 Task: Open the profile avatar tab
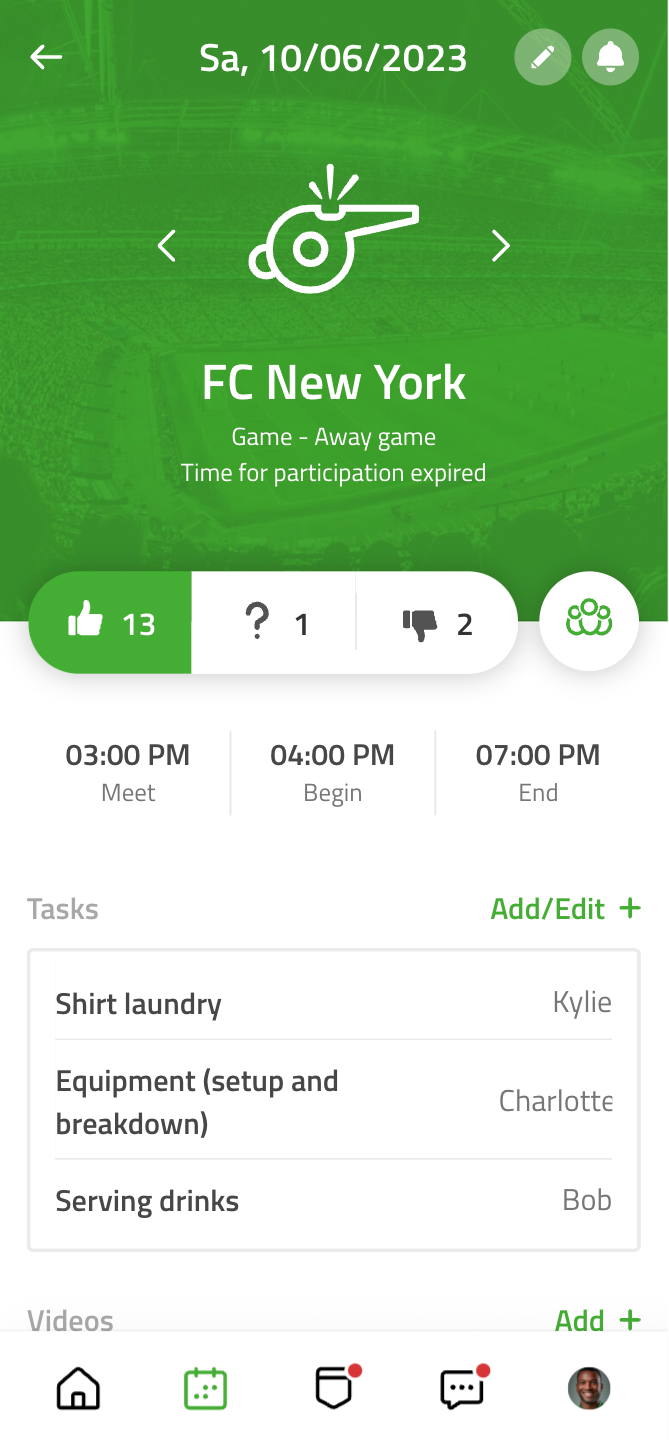tap(589, 1389)
